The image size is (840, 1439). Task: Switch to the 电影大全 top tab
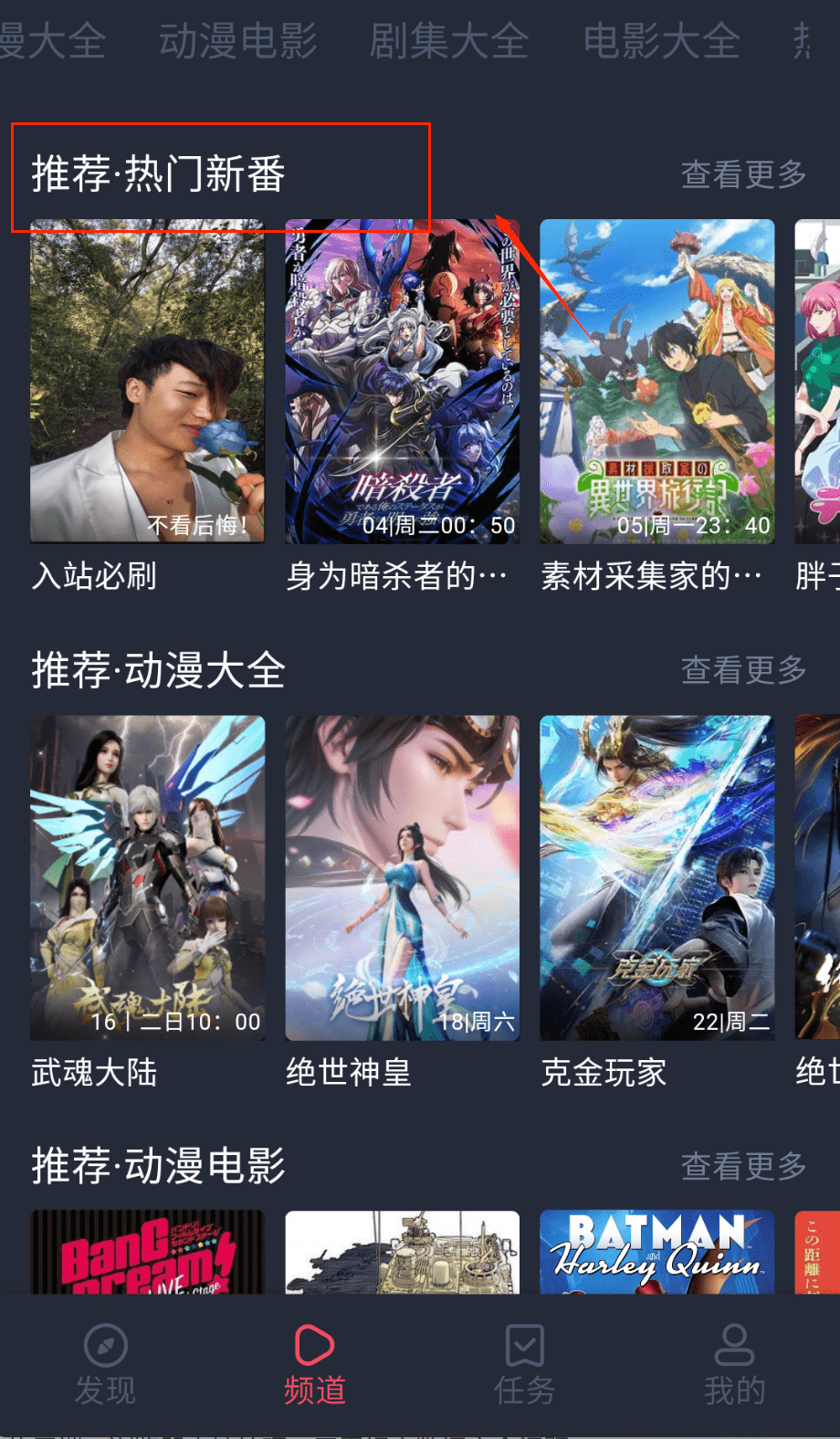661,41
